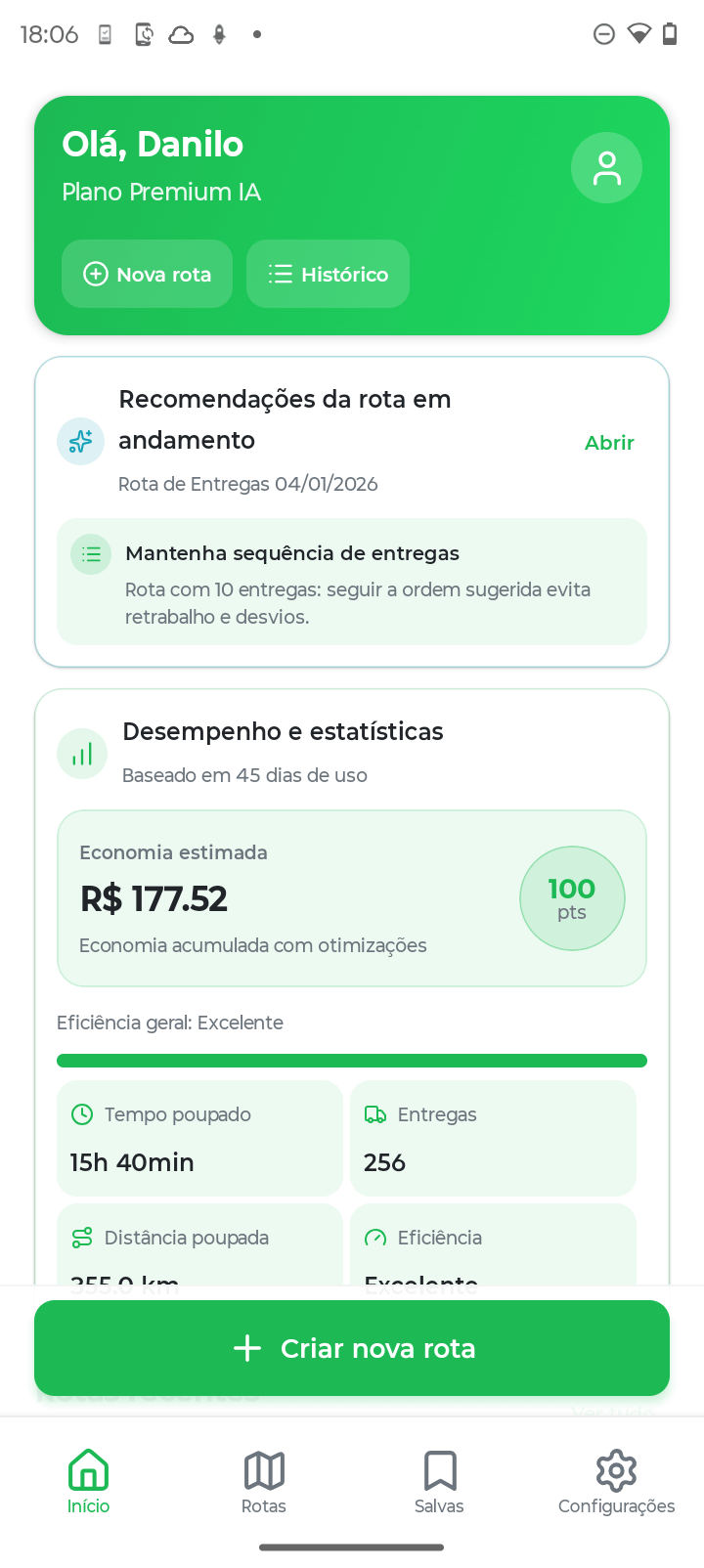Select the AI sparkle recommendations icon

click(x=80, y=441)
